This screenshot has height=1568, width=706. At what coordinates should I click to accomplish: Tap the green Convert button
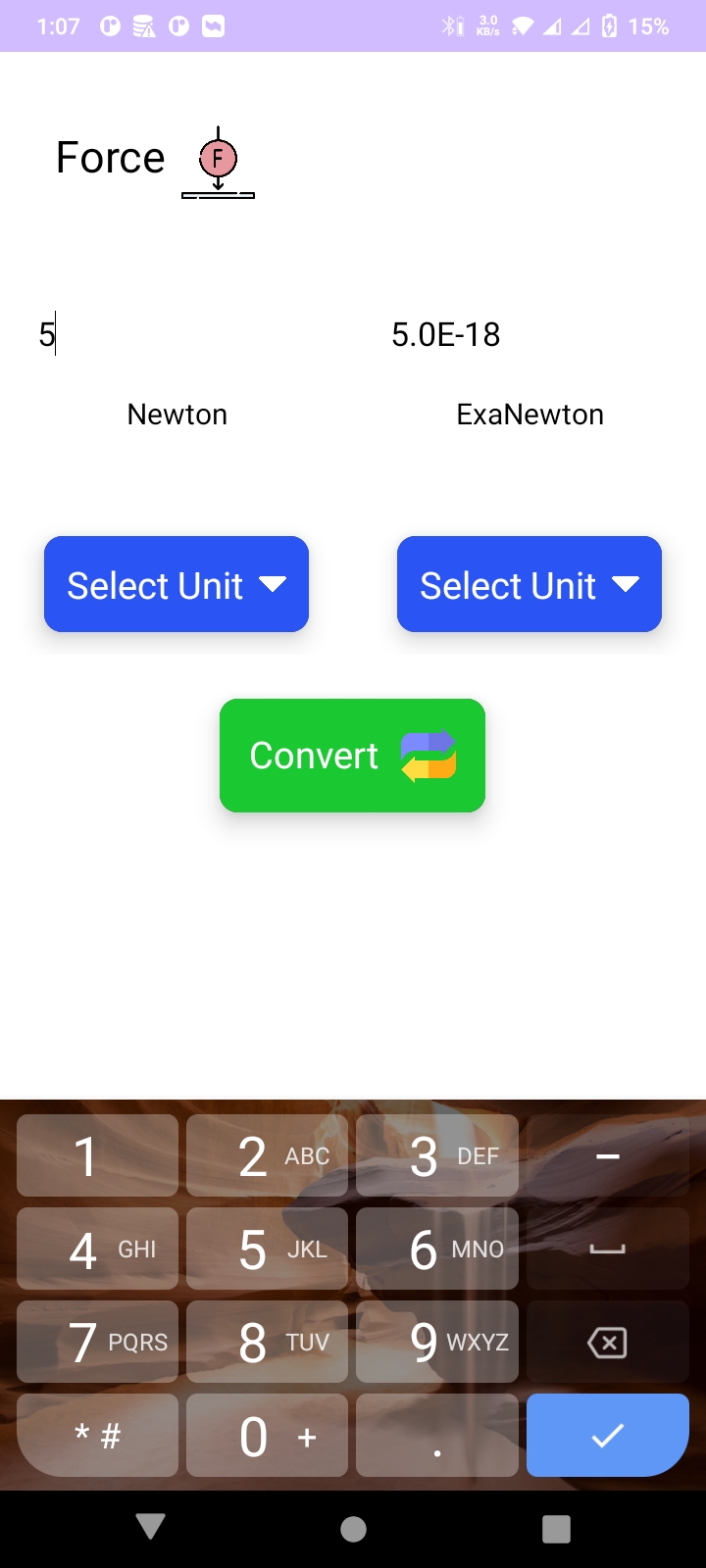[352, 756]
